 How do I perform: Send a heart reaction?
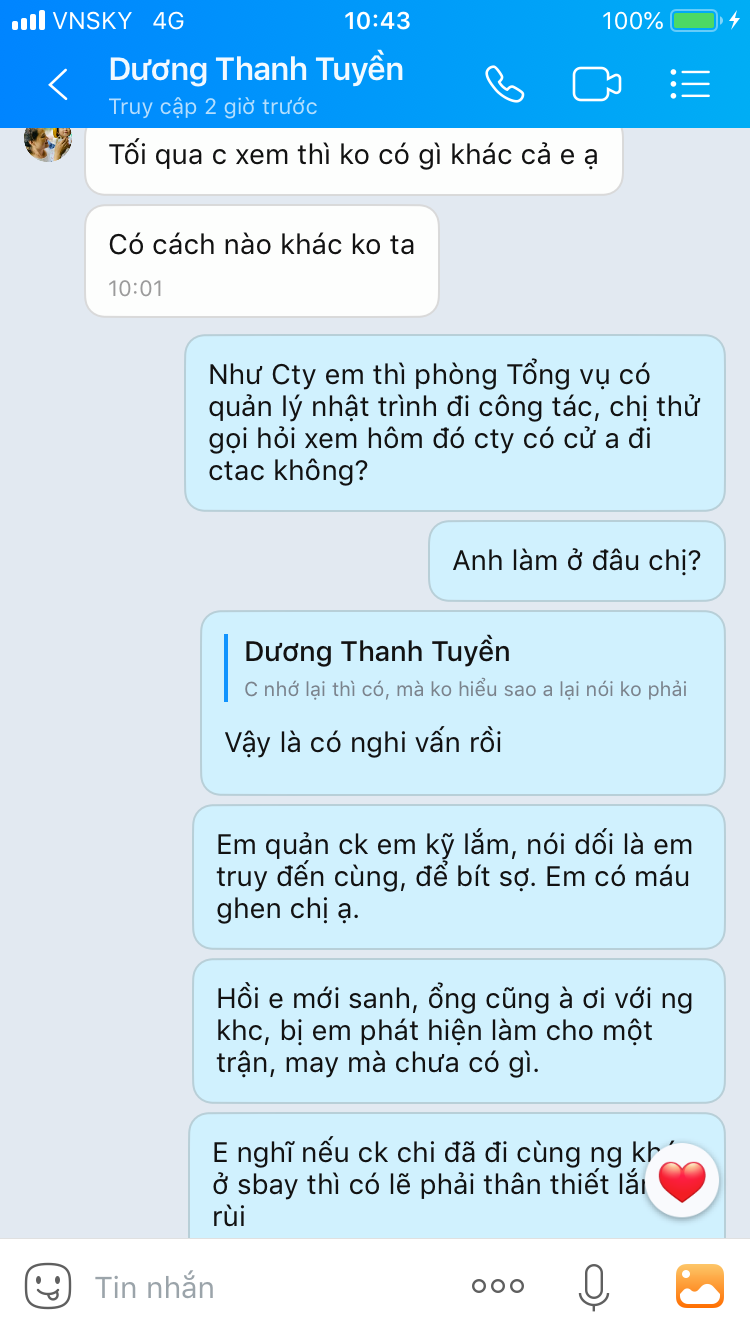[682, 1182]
